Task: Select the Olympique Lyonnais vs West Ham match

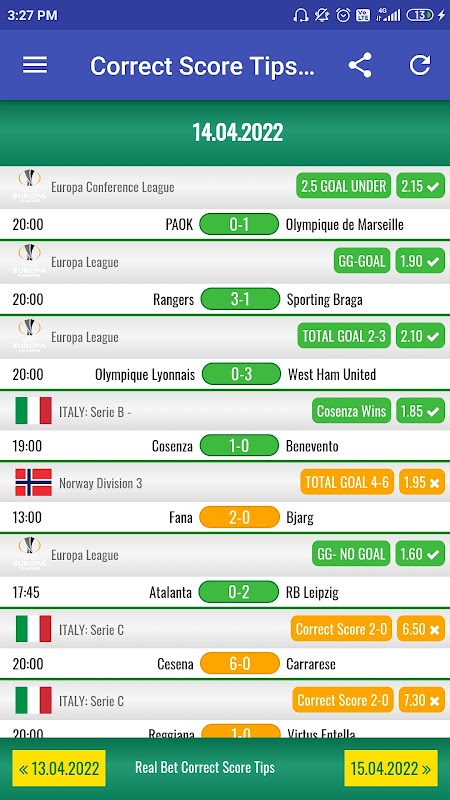Action: [x=225, y=374]
